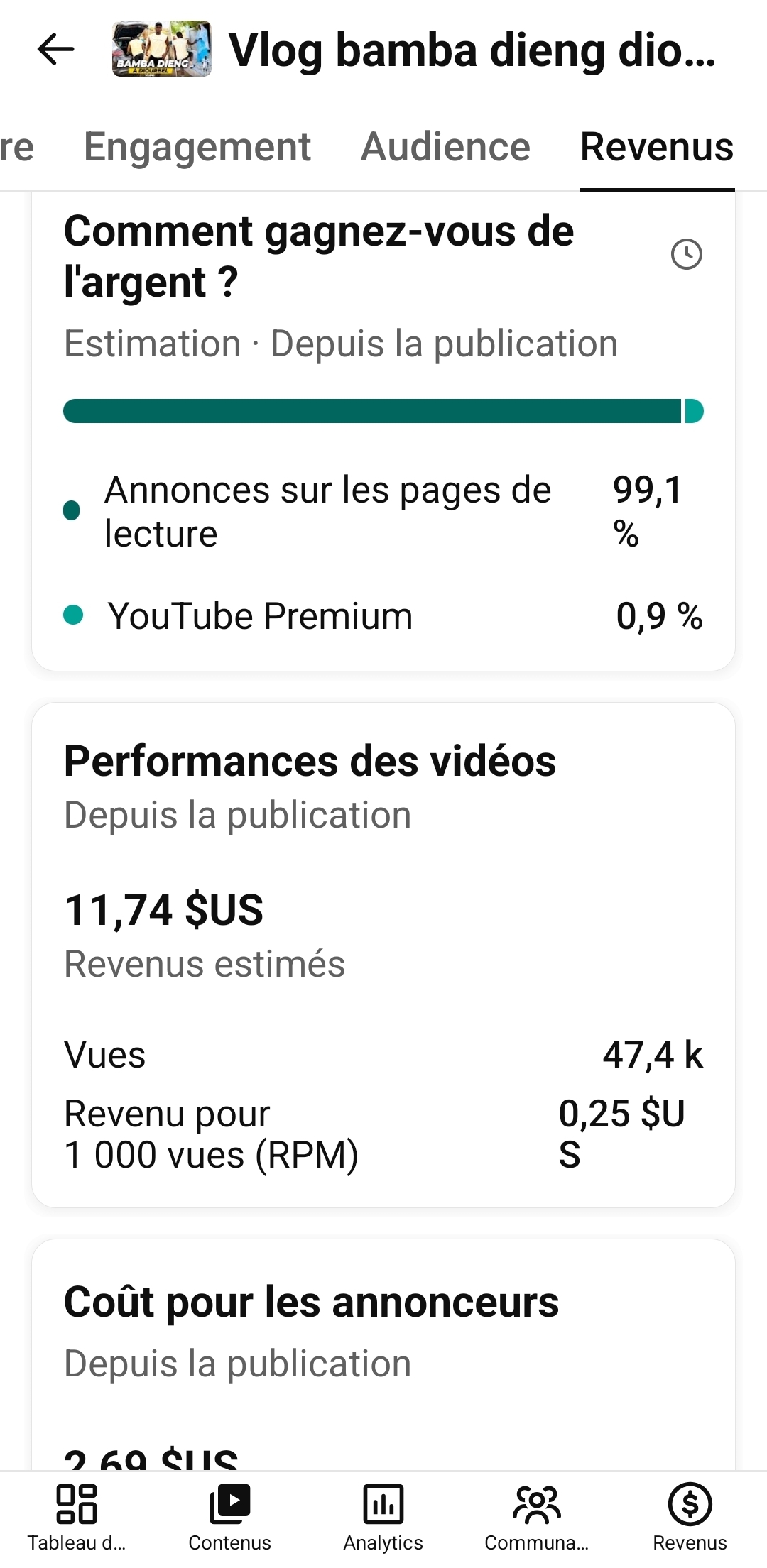Viewport: 767px width, 1568px height.
Task: Open the Communauté bottom tab
Action: [x=537, y=1518]
